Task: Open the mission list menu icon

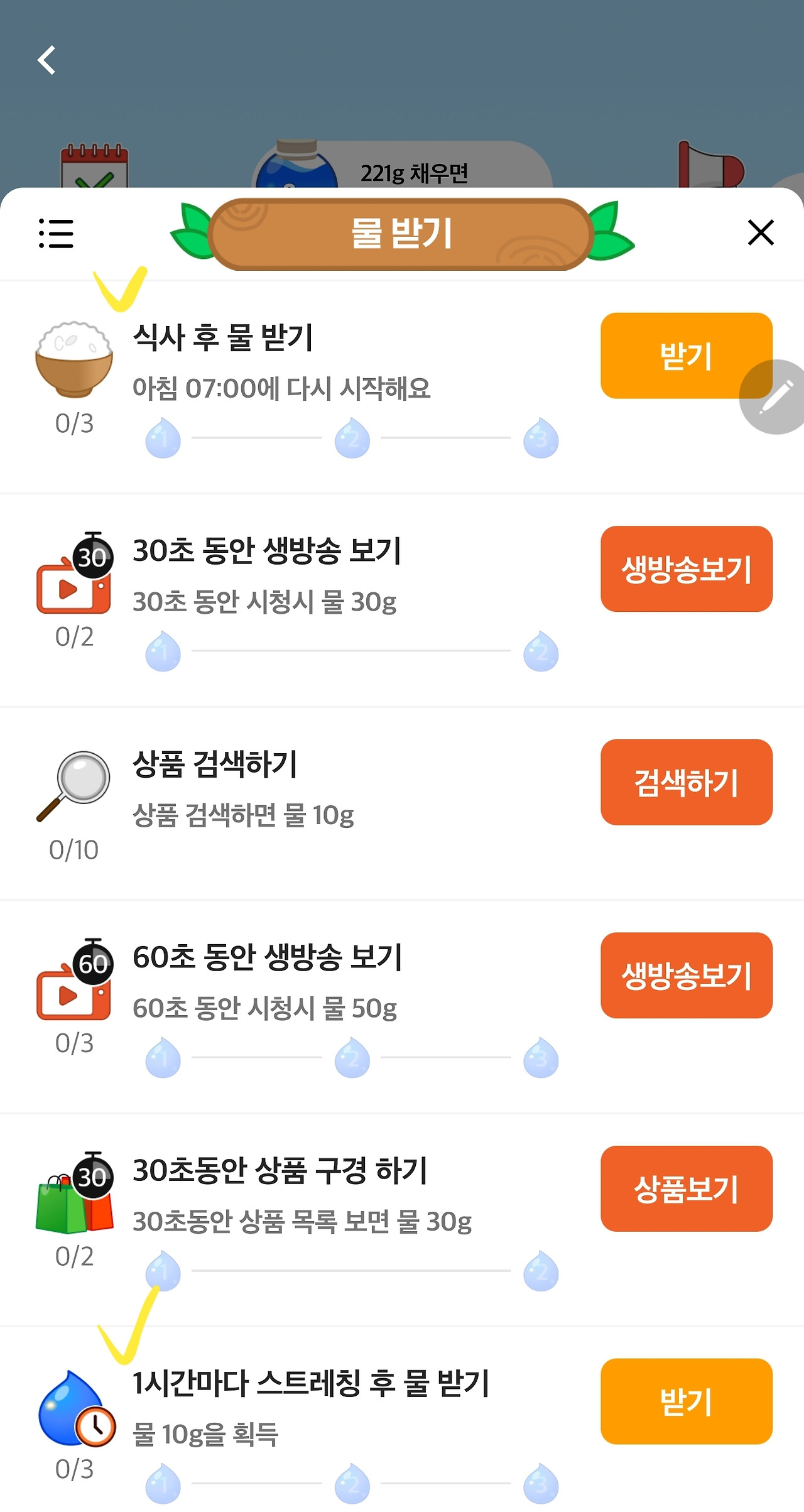Action: point(57,232)
